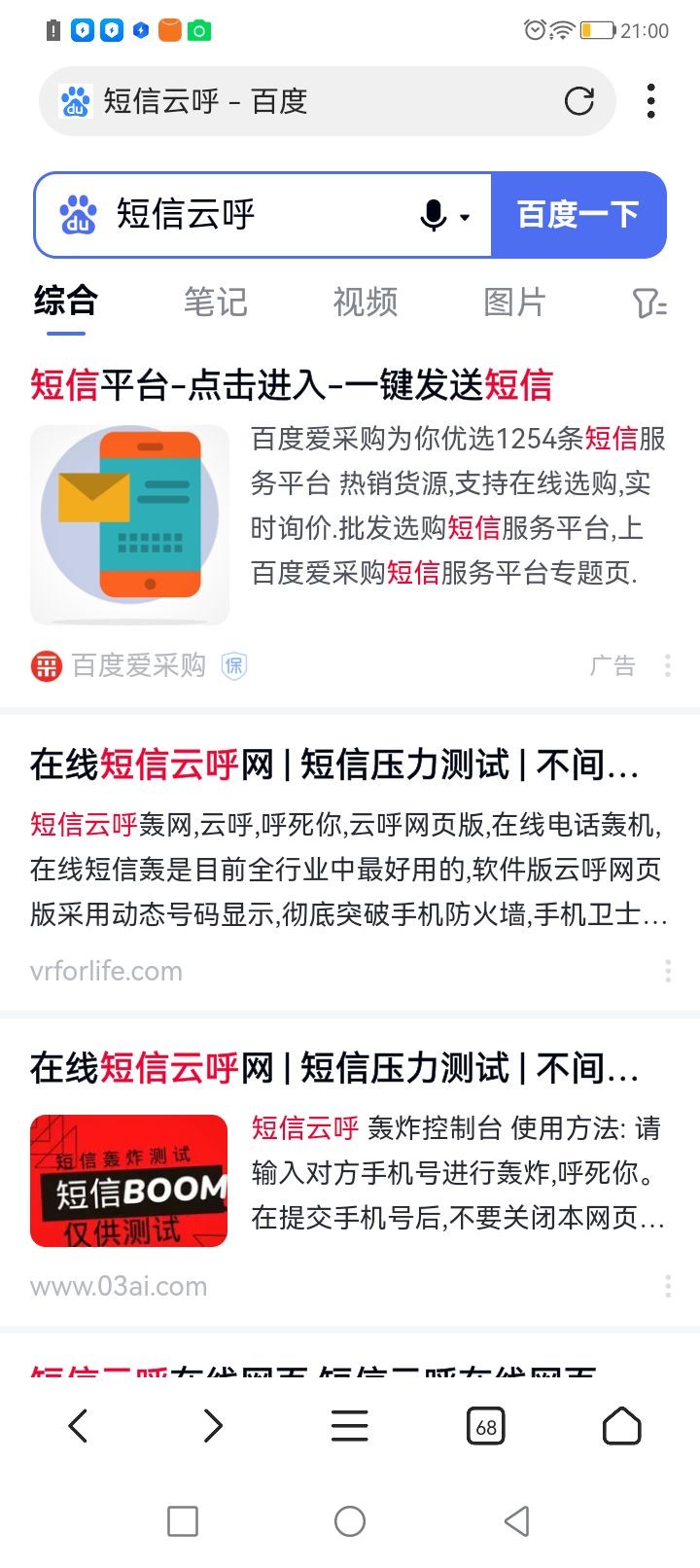The width and height of the screenshot is (700, 1568).
Task: Switch to the 图片 tab
Action: point(514,302)
